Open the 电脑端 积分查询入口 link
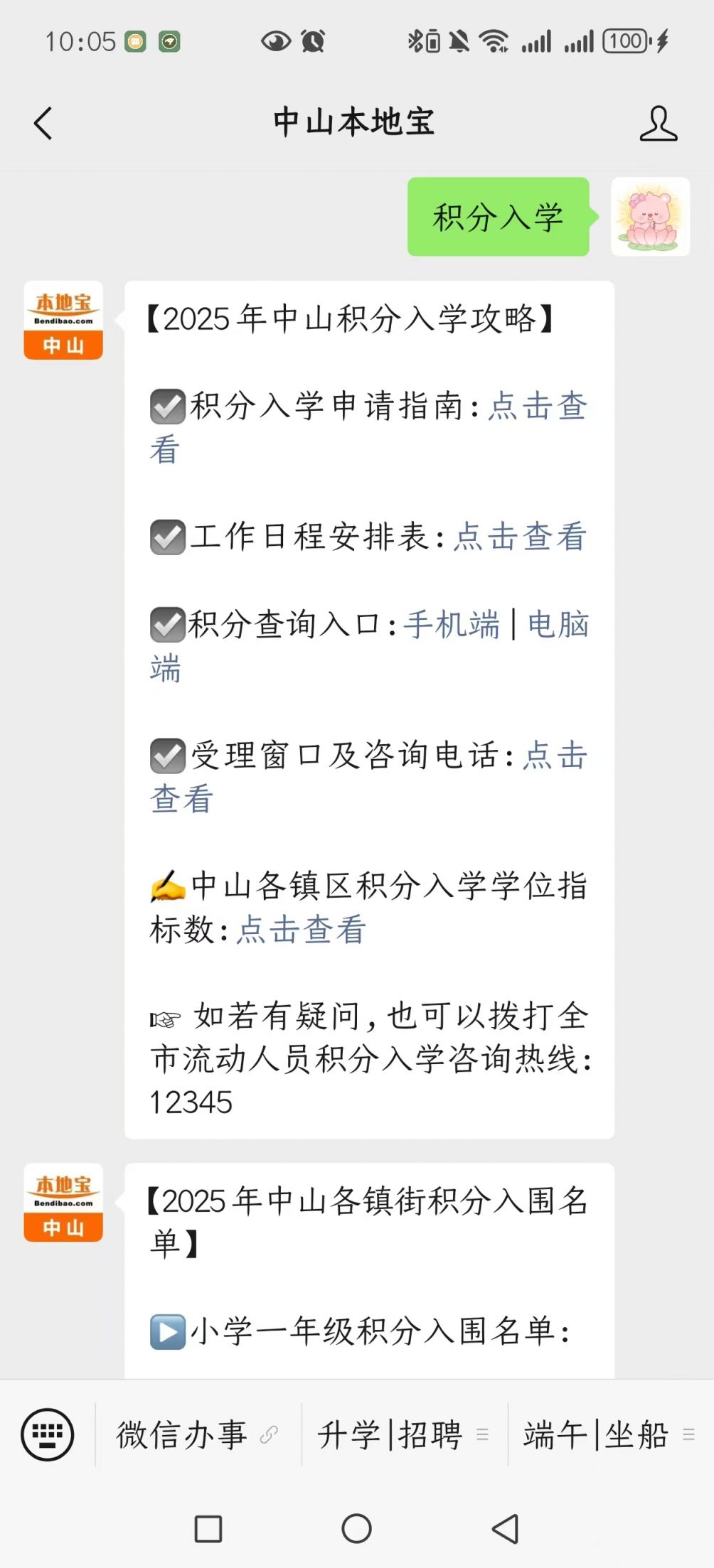The width and height of the screenshot is (714, 1568). [x=558, y=625]
